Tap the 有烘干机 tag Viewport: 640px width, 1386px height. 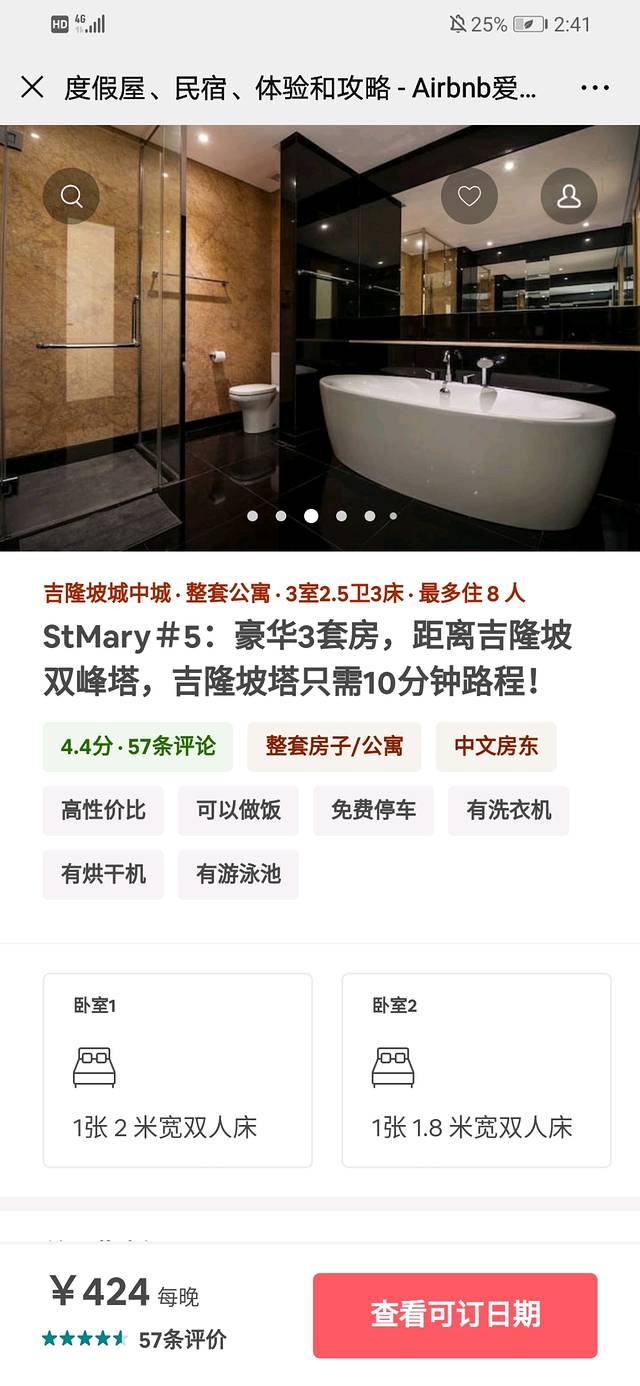pos(103,874)
